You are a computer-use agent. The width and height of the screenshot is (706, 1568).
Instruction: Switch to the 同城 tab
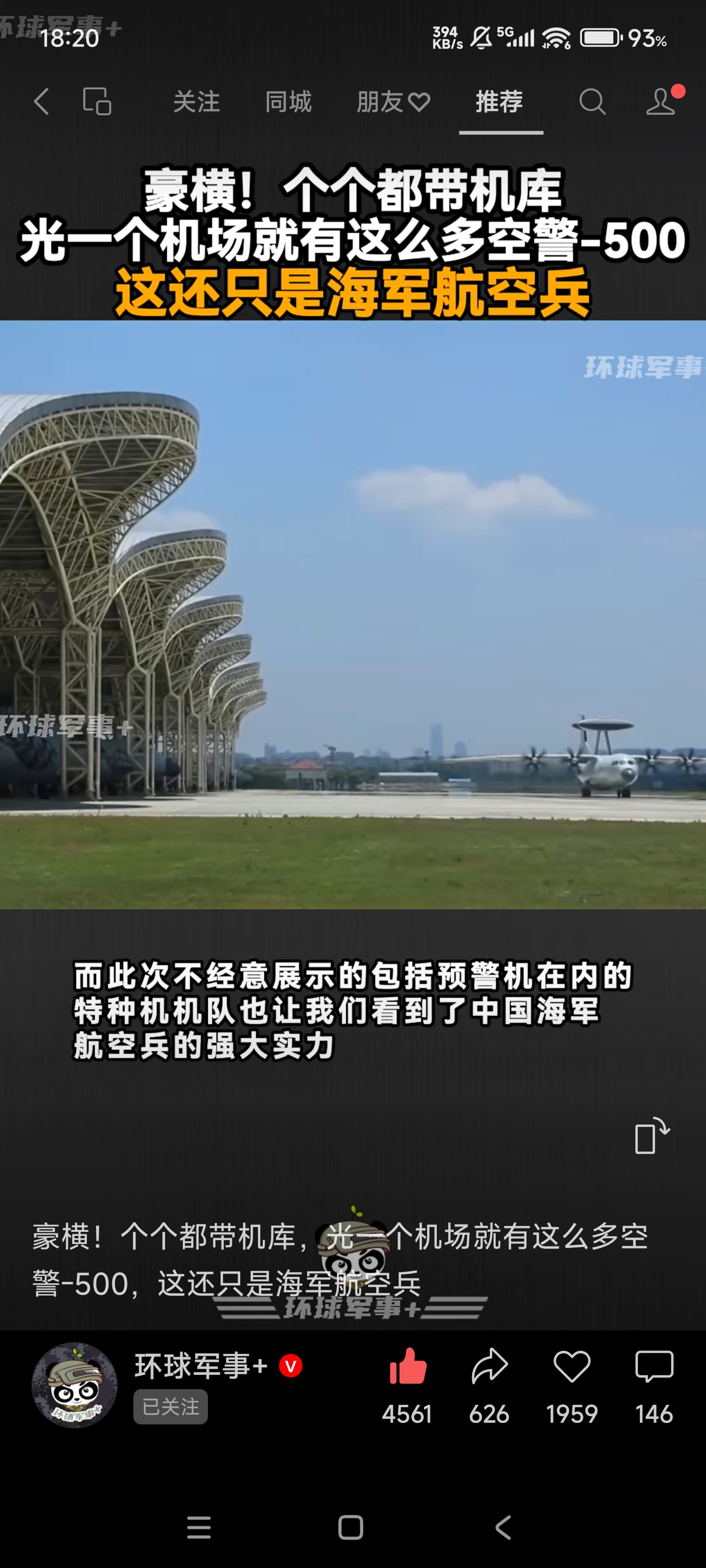288,101
